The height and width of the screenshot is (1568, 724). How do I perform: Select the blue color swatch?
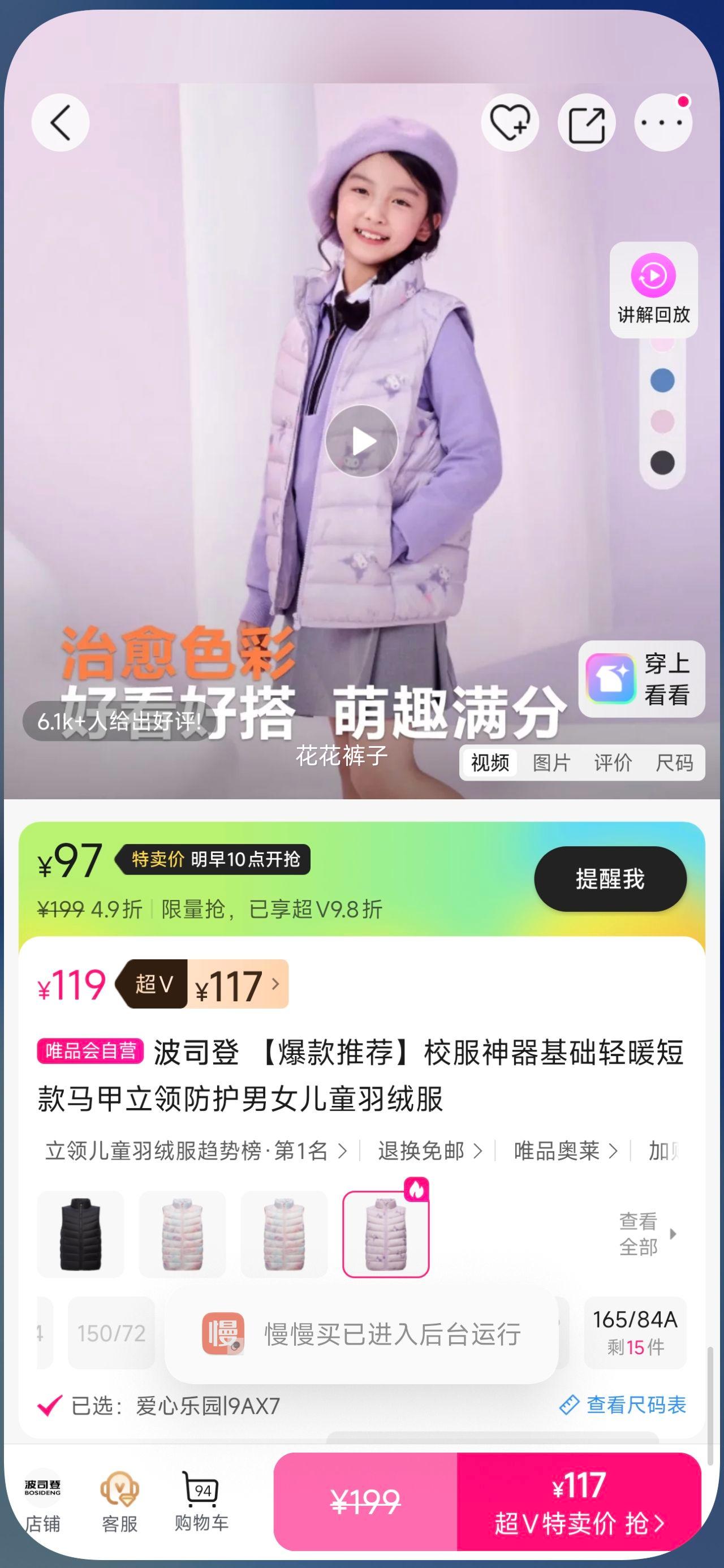(662, 381)
